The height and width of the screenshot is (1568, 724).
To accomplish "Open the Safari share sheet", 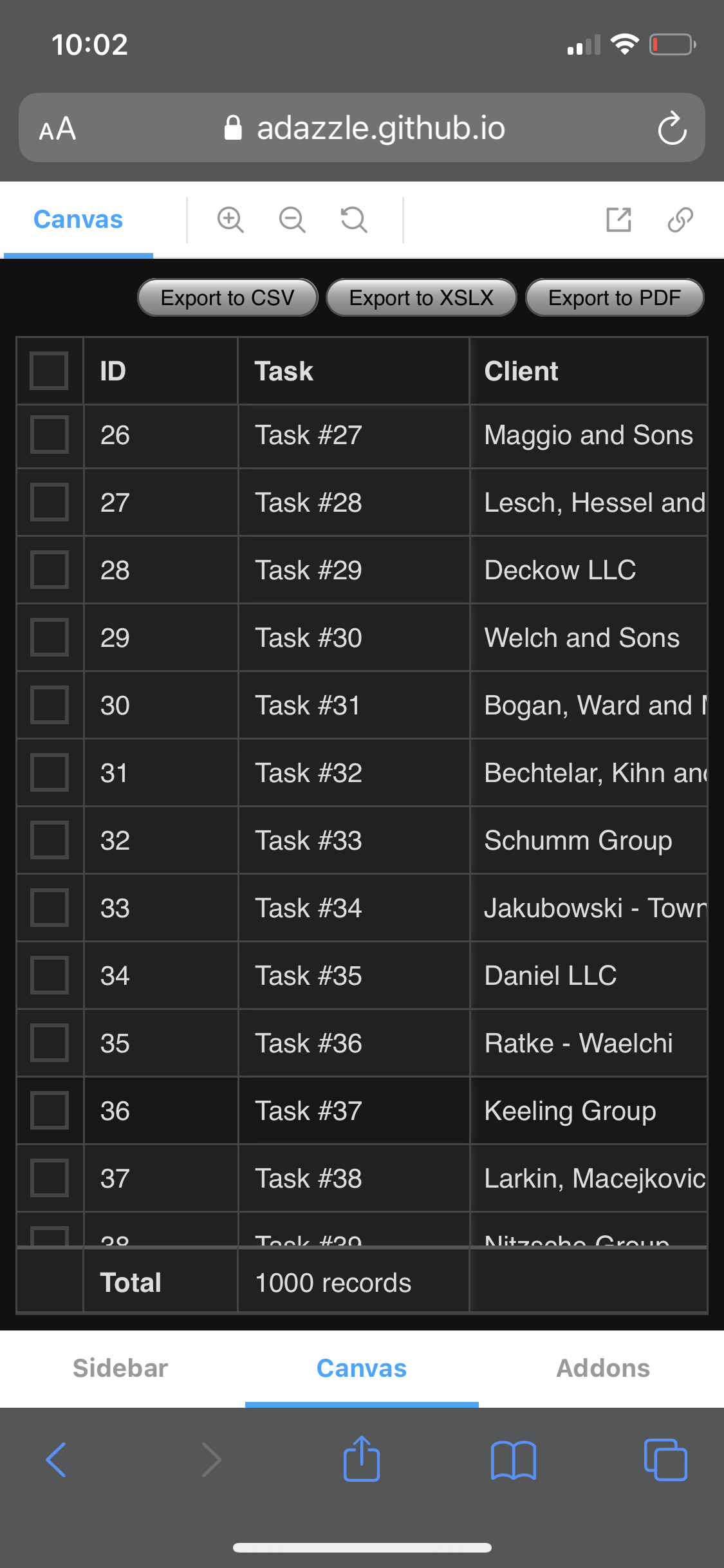I will [362, 1459].
